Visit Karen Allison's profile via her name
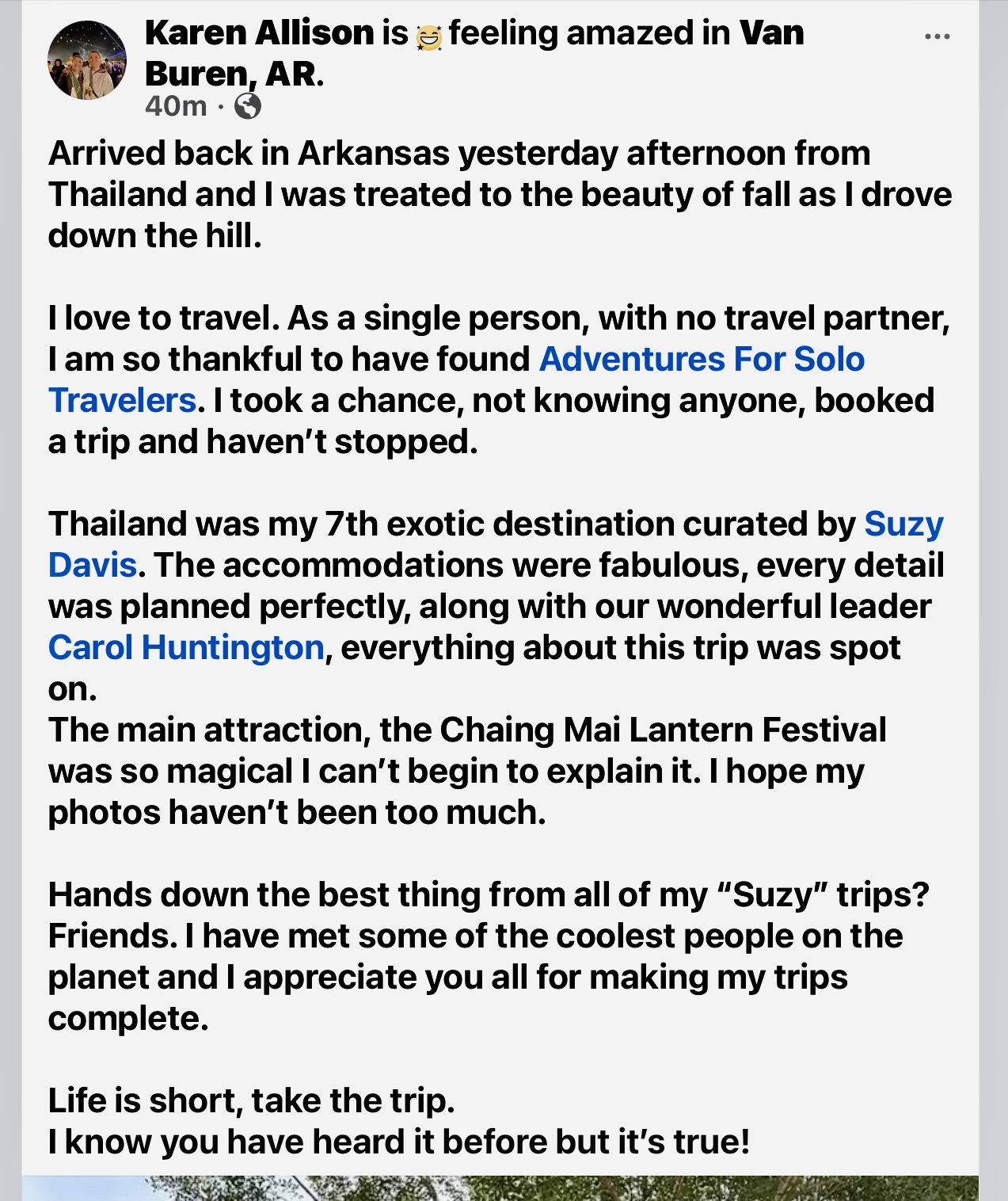1008x1201 pixels. coord(259,33)
